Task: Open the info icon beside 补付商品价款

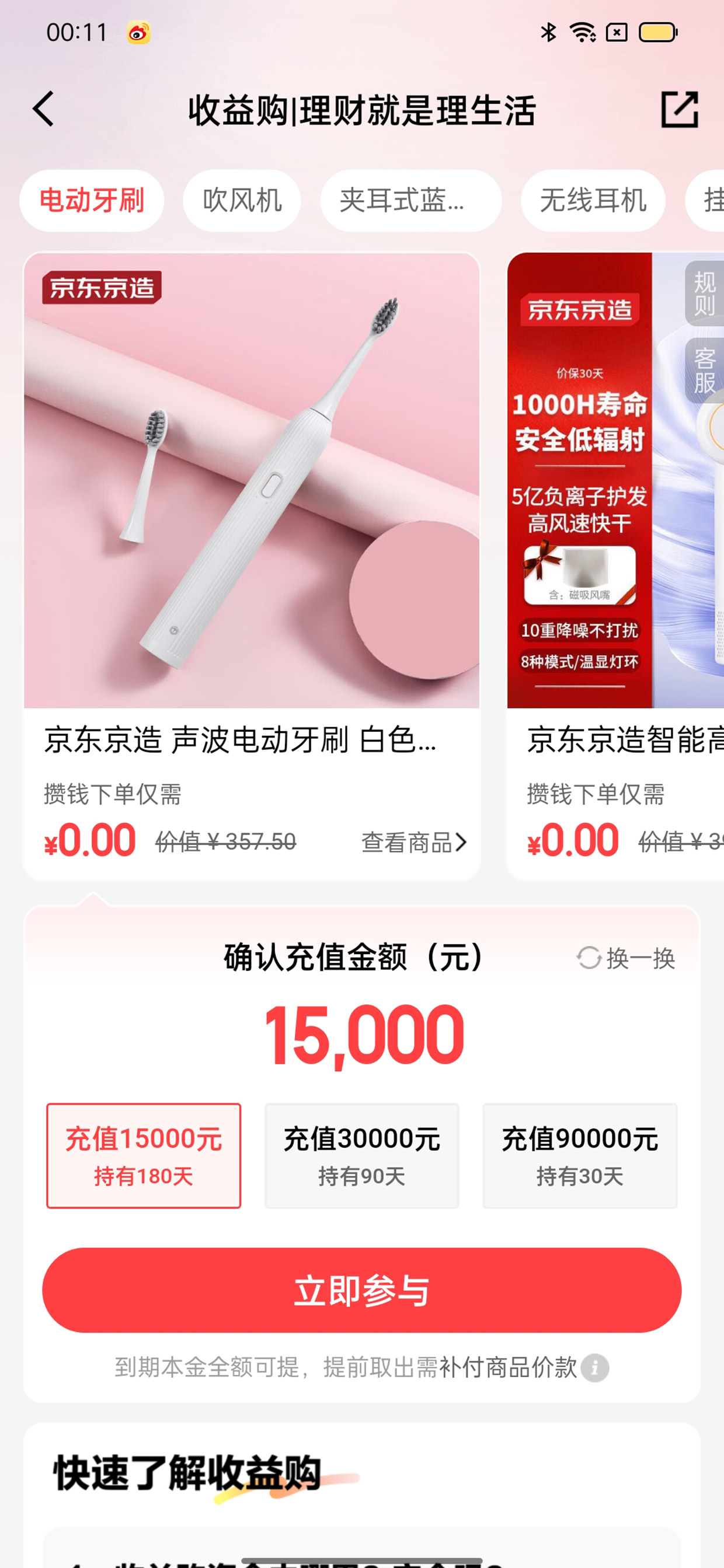Action: click(595, 1368)
